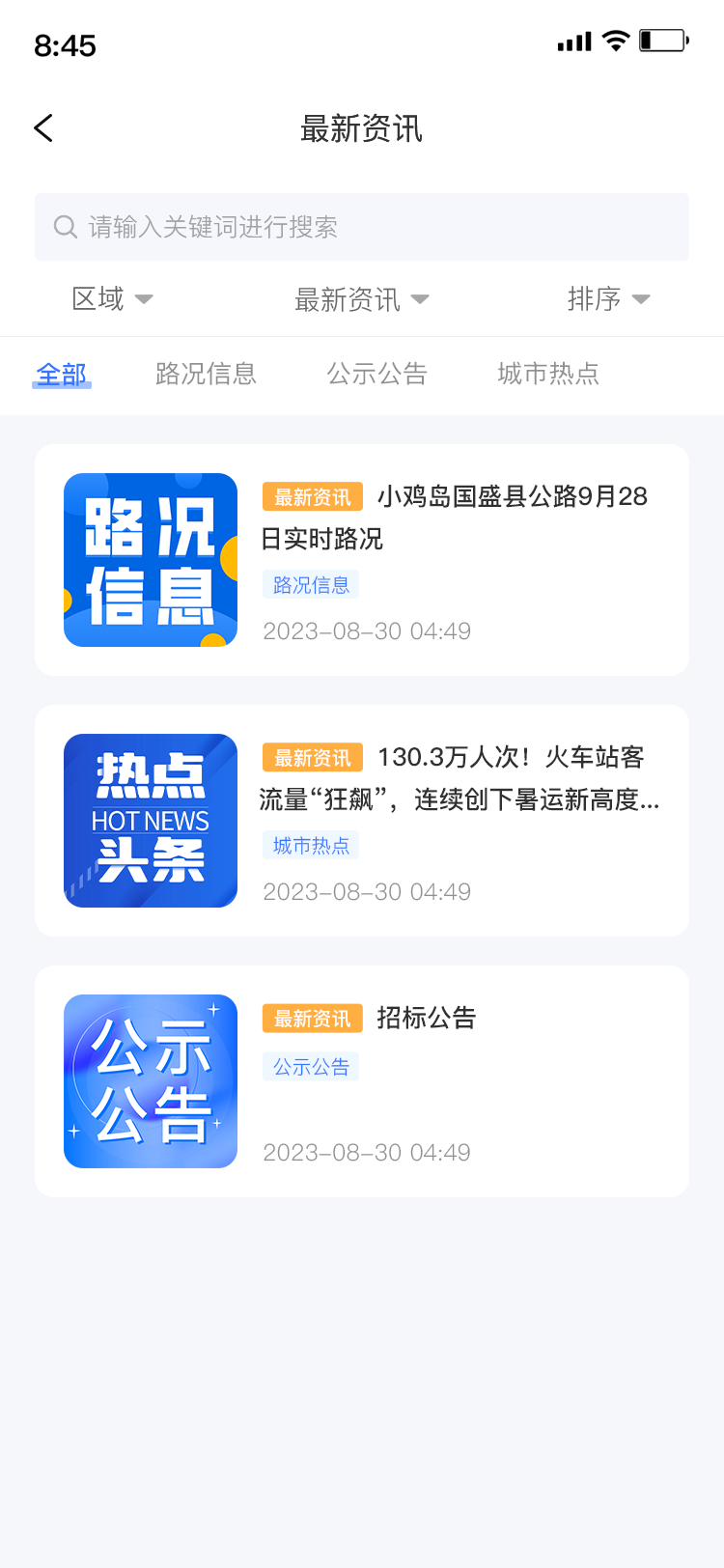Viewport: 724px width, 1568px height.
Task: Tap the battery indicator at top right
Action: tap(663, 41)
